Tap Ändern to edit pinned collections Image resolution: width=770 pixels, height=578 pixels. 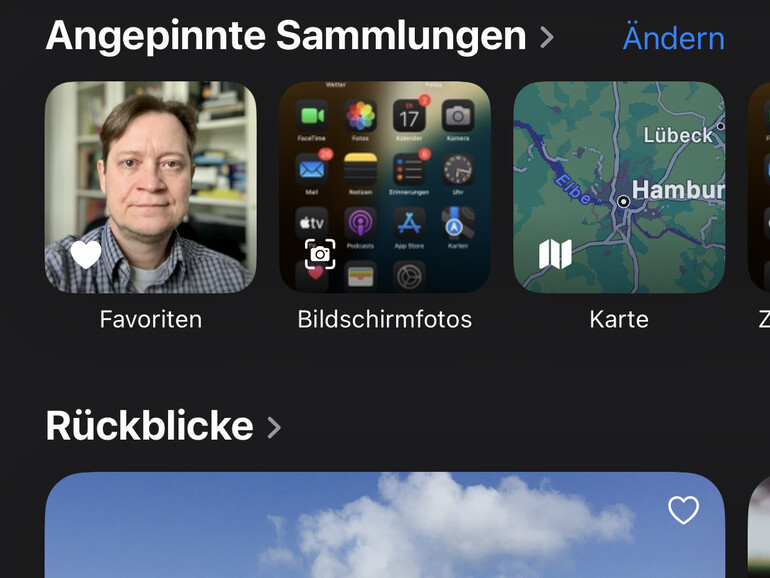pos(673,38)
